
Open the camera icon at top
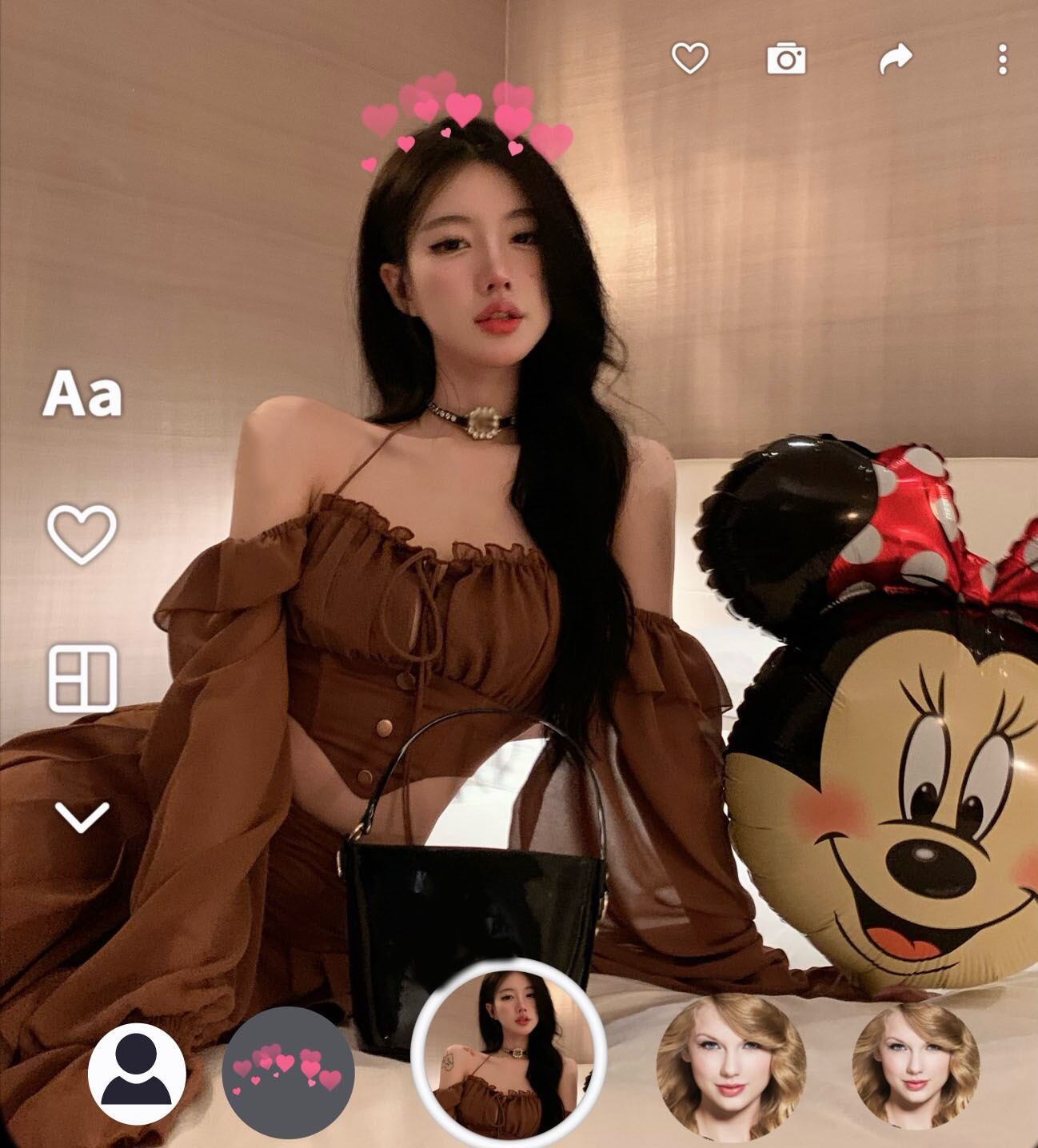[x=786, y=58]
